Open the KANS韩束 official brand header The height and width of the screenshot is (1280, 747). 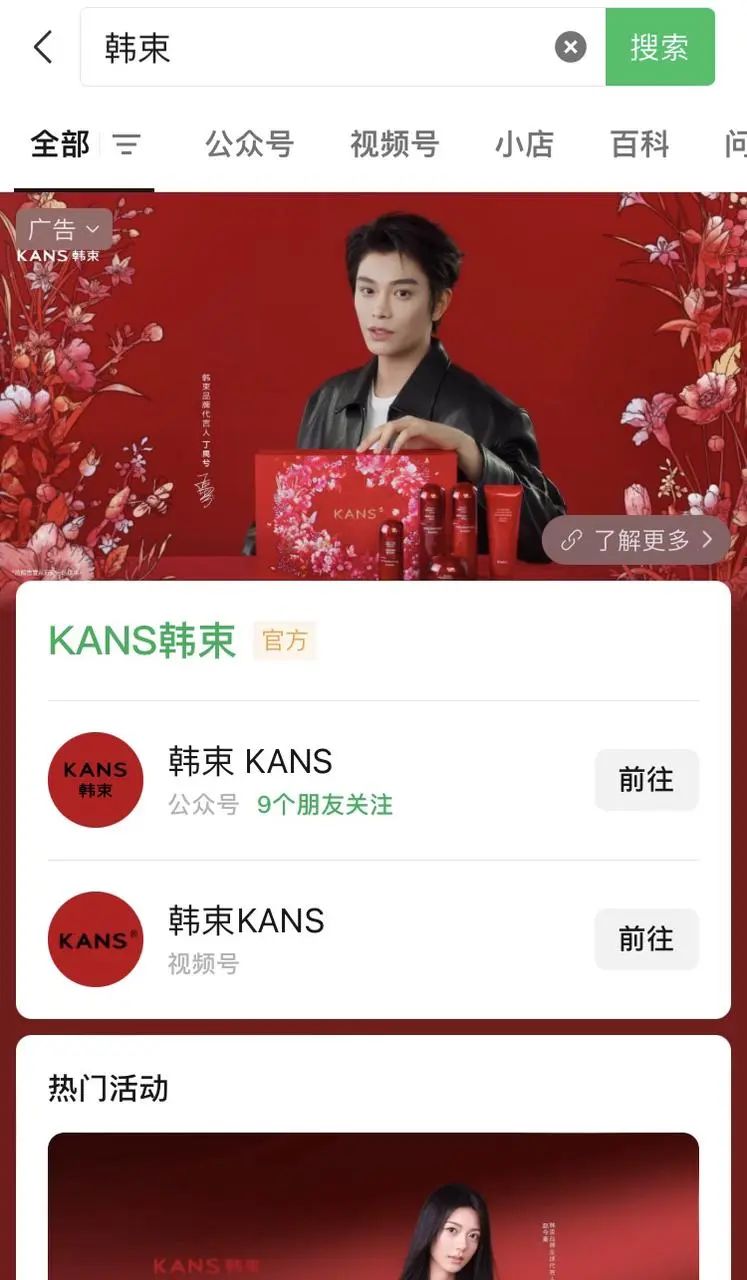143,641
